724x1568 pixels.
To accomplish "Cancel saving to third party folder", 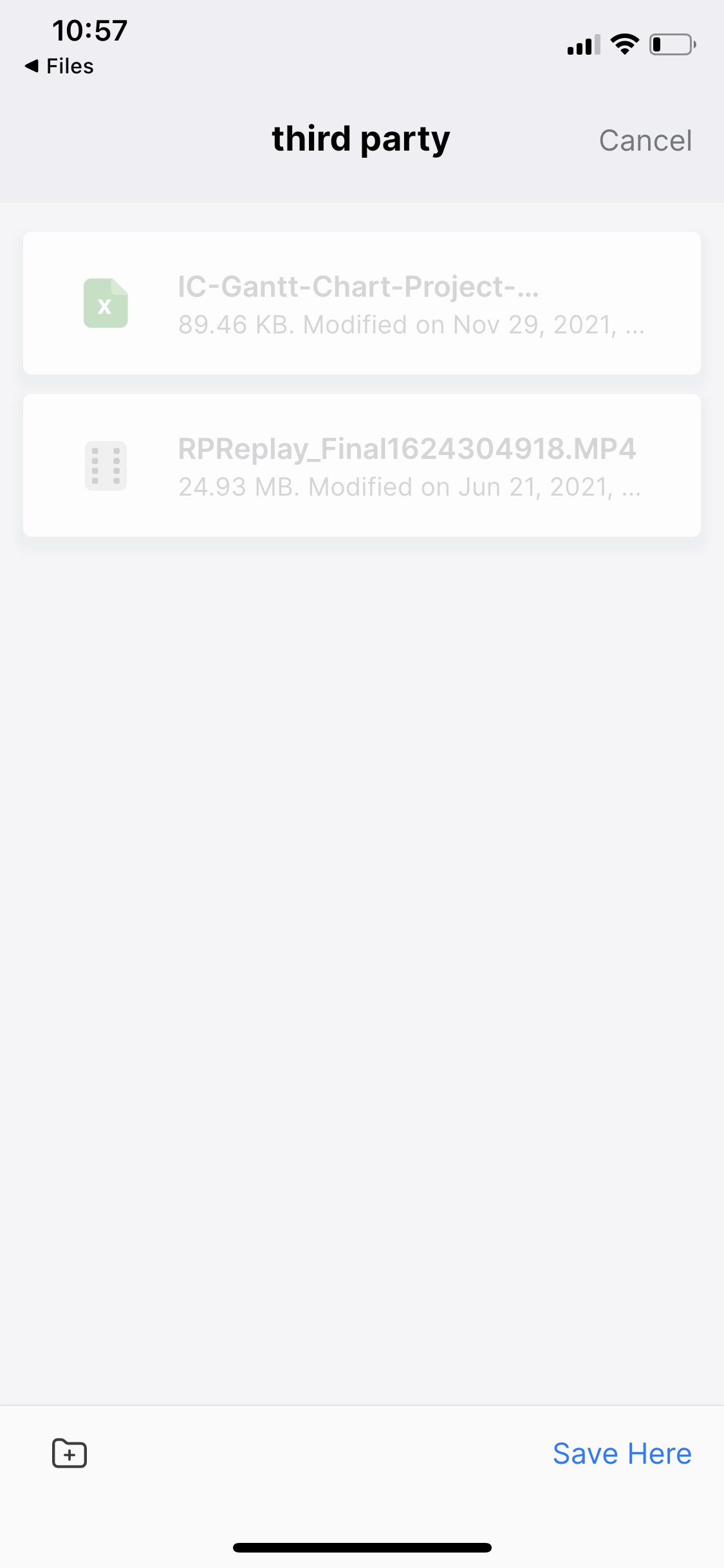I will [x=645, y=140].
